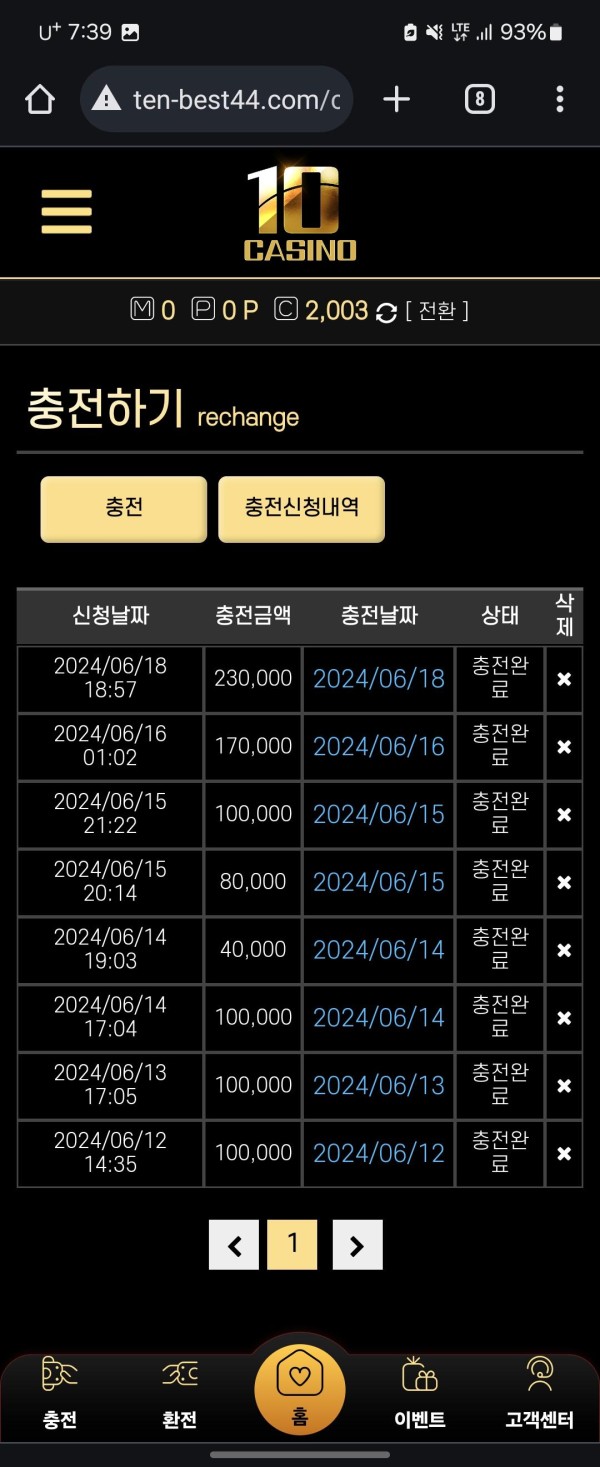Screen dimensions: 600x1467
Task: Select page 1 in pagination
Action: [x=292, y=1244]
